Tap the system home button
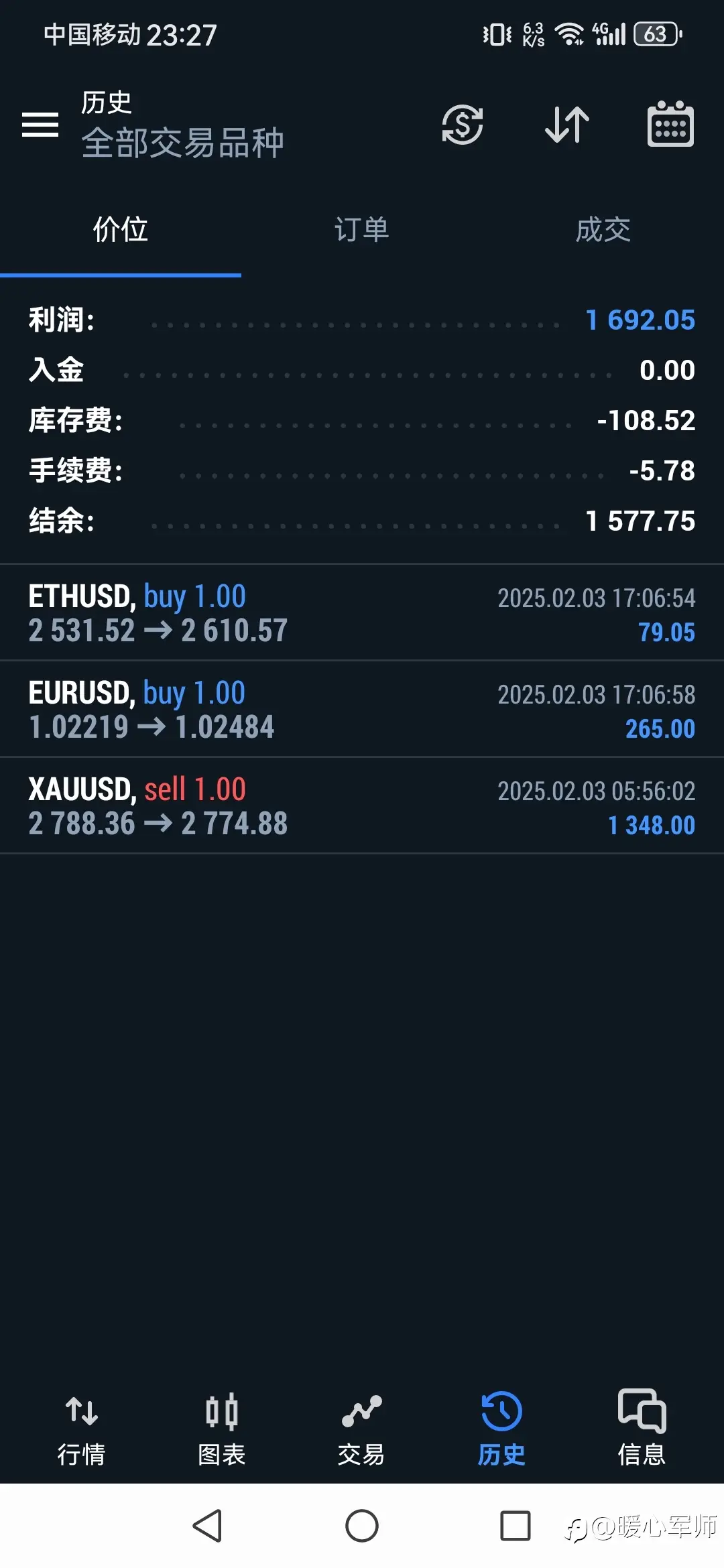The image size is (724, 1568). click(362, 1526)
